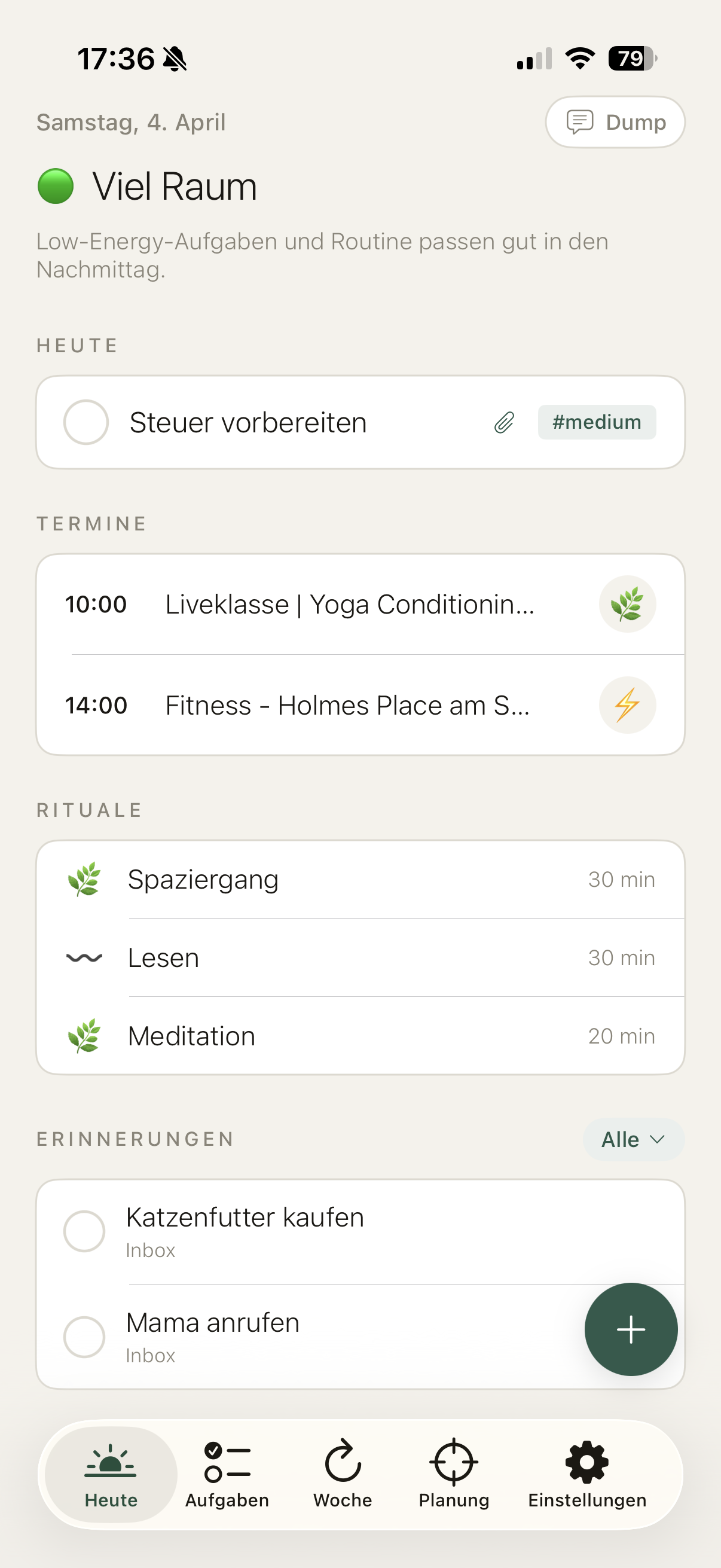The width and height of the screenshot is (721, 1568).
Task: Check off the Steuer vorbereiten task
Action: click(85, 422)
